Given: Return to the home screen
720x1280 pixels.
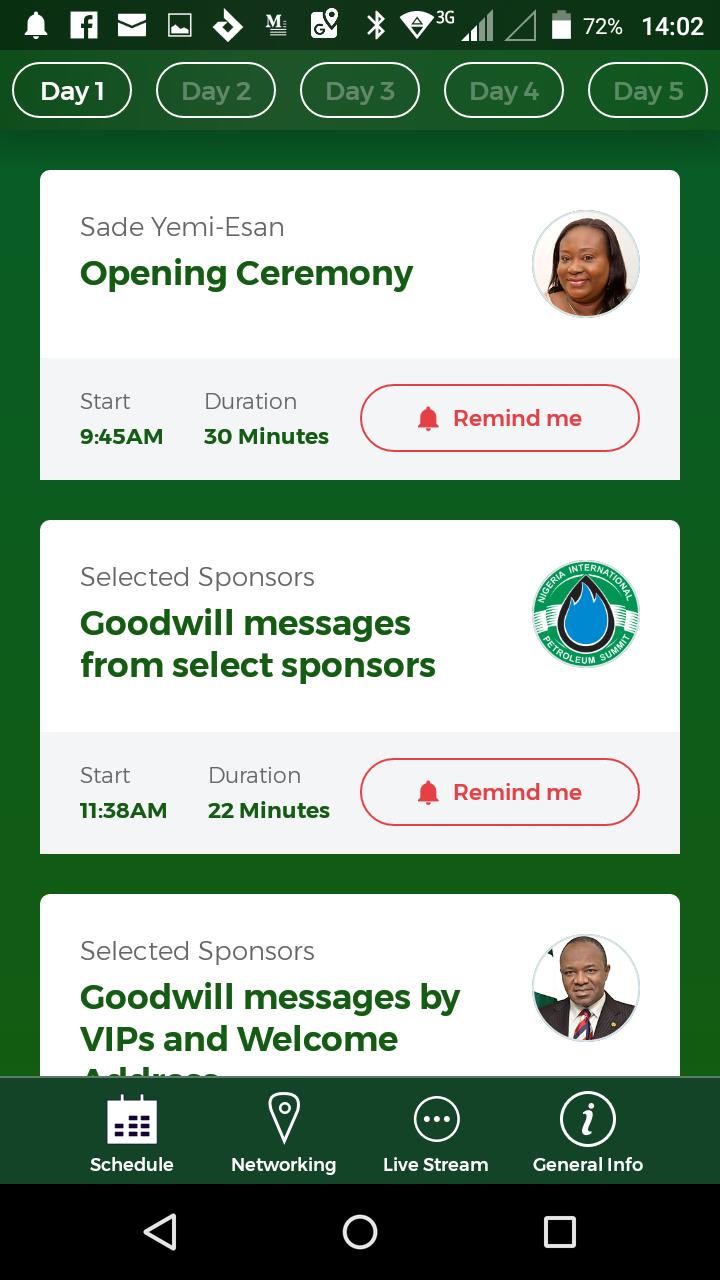Looking at the screenshot, I should point(360,1232).
